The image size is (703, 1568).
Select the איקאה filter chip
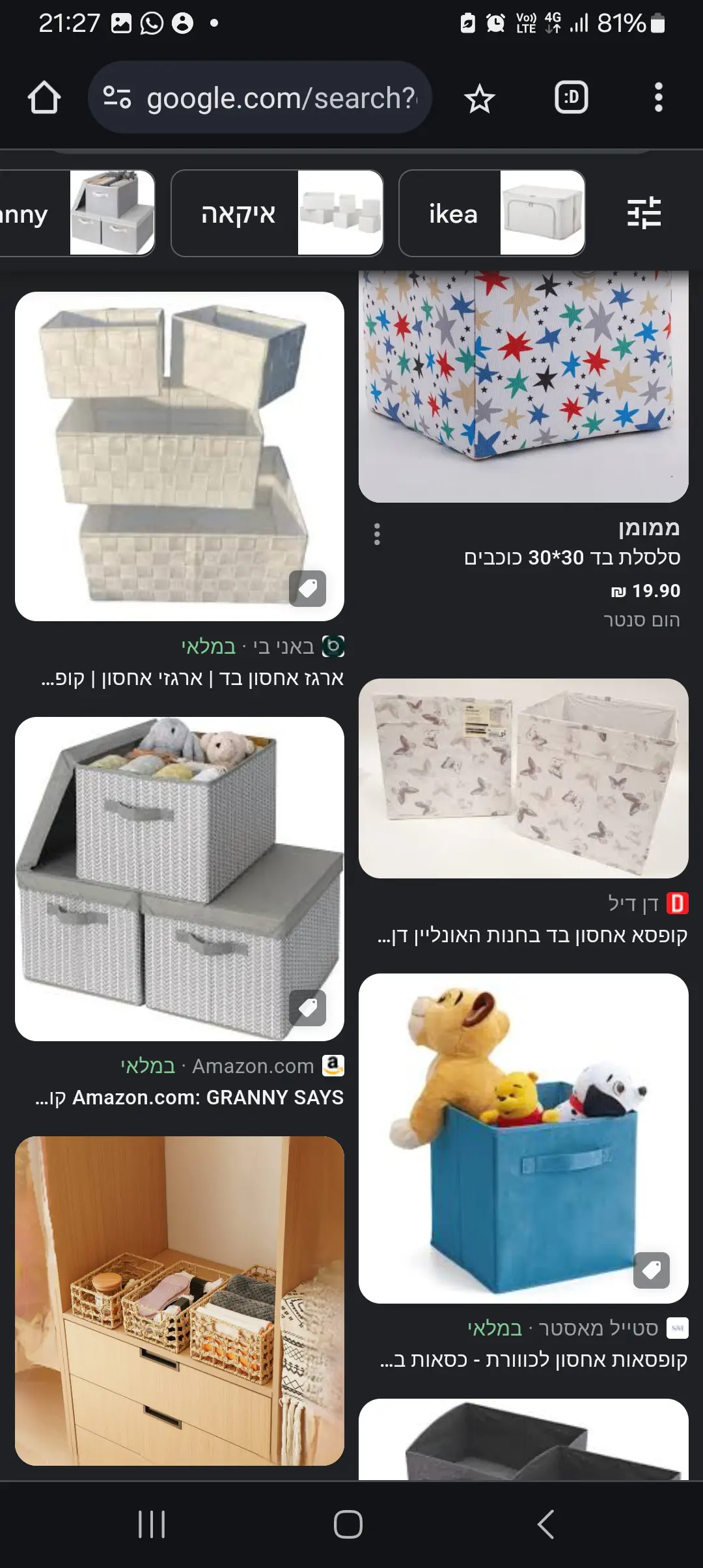coord(277,214)
